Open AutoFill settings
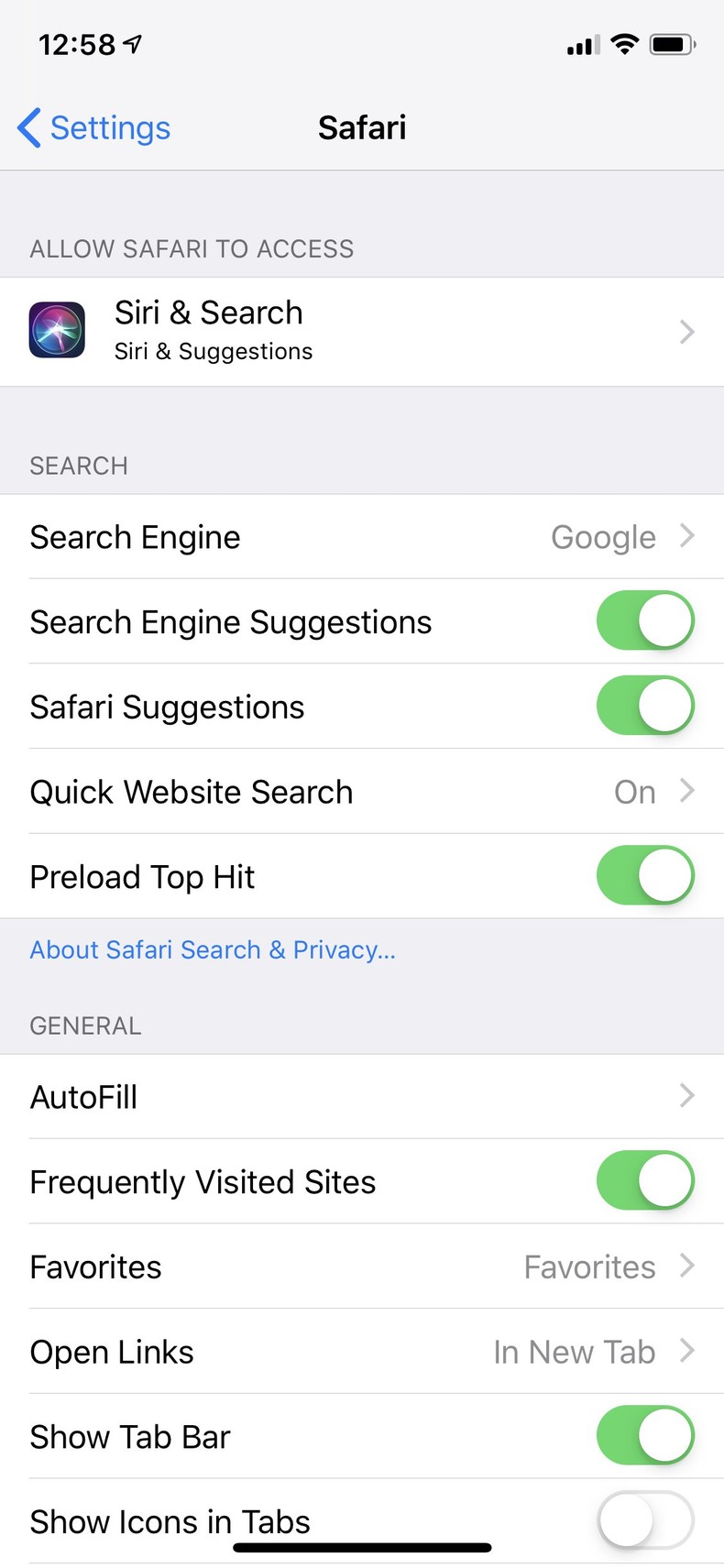The image size is (724, 1568). (x=361, y=1097)
